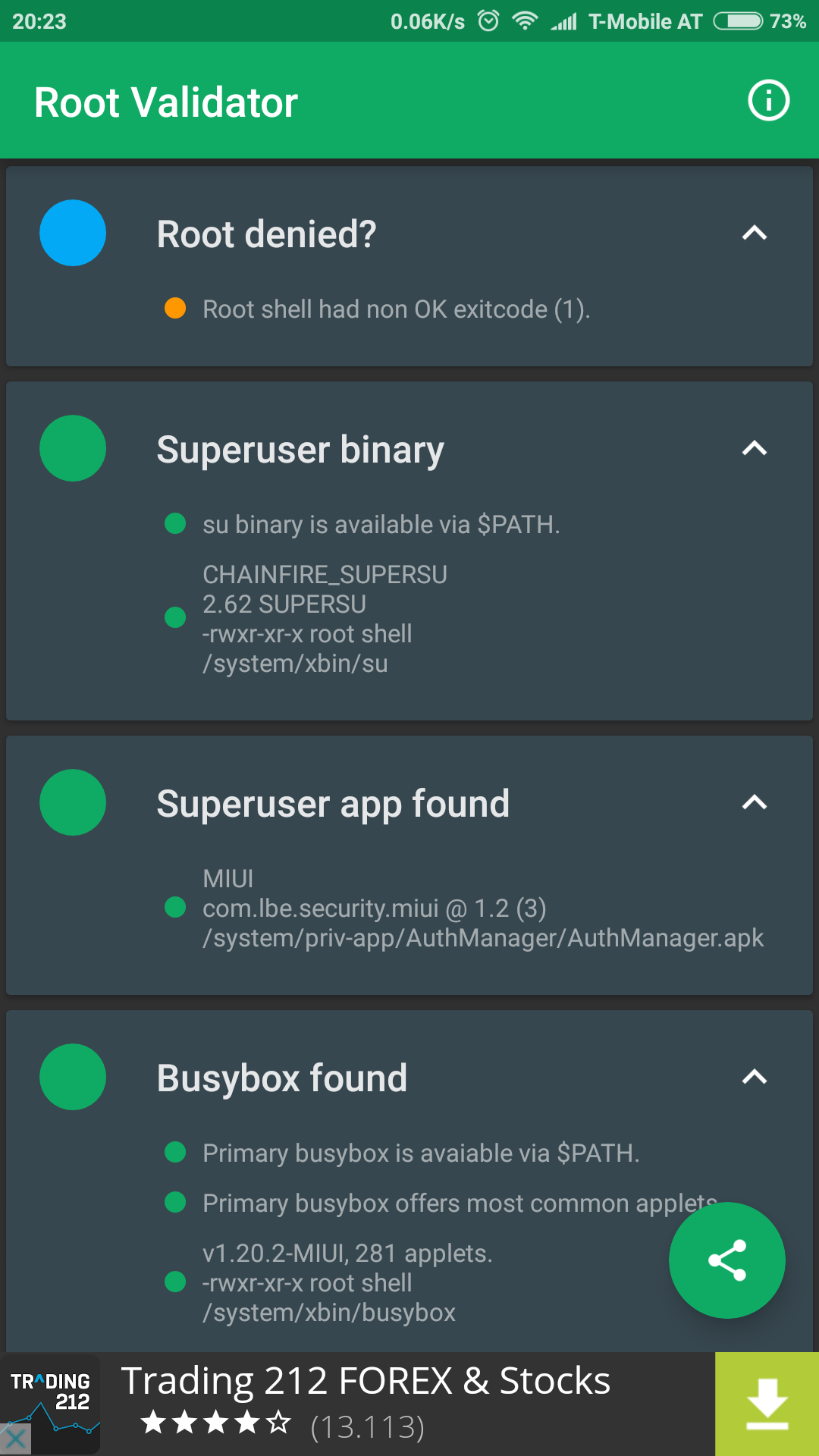Open the info icon in the app bar
819x1456 pixels.
769,101
